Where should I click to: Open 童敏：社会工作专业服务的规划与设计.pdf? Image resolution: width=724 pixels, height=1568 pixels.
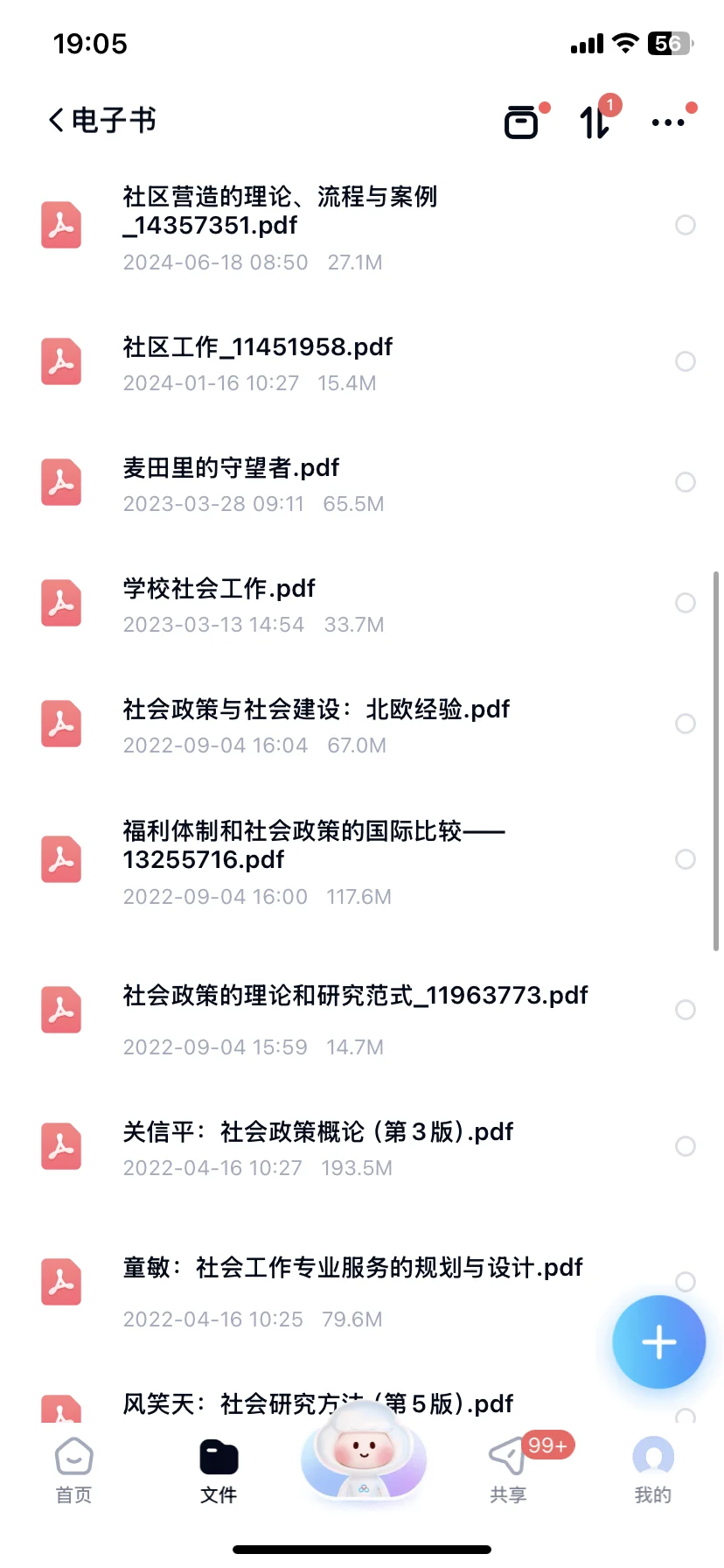coord(362,1283)
